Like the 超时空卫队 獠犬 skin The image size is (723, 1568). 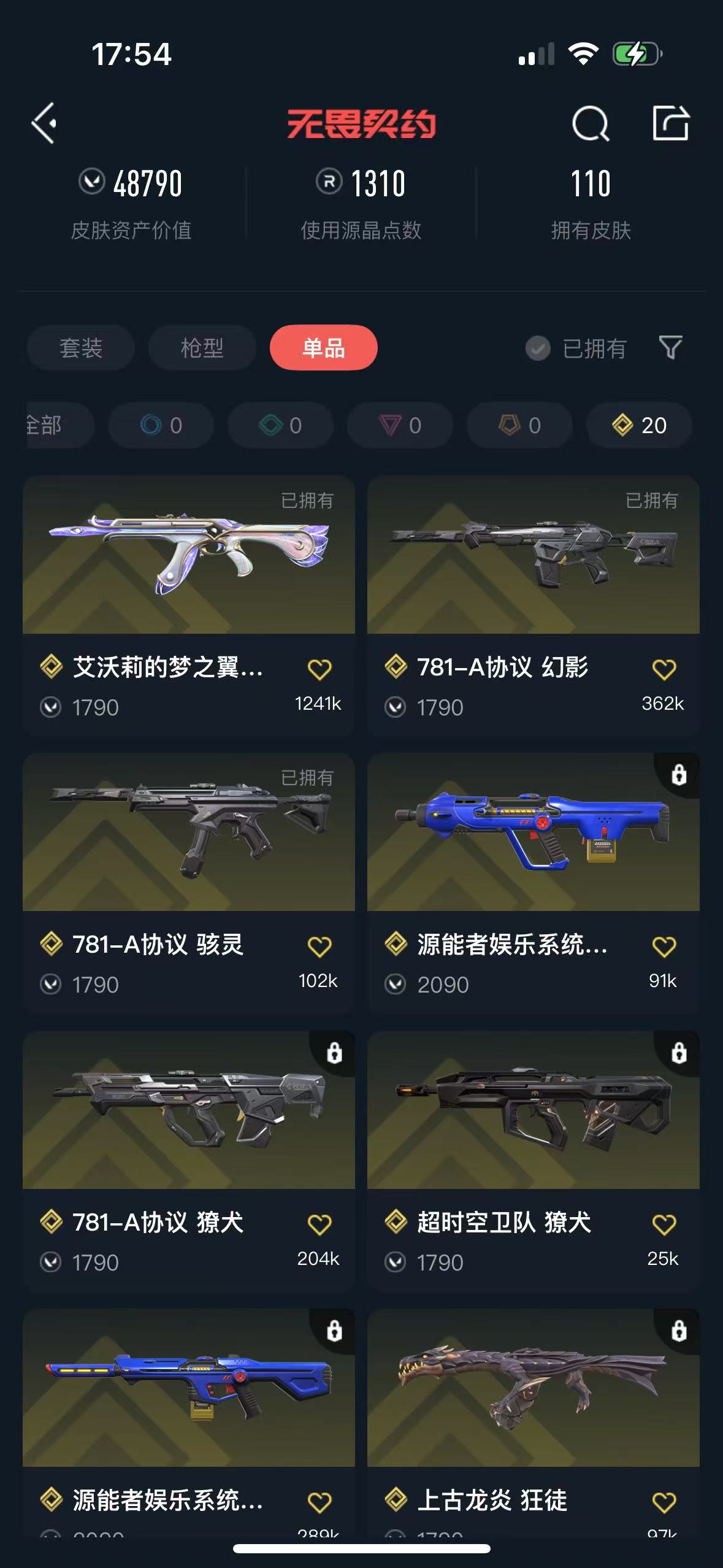664,1224
